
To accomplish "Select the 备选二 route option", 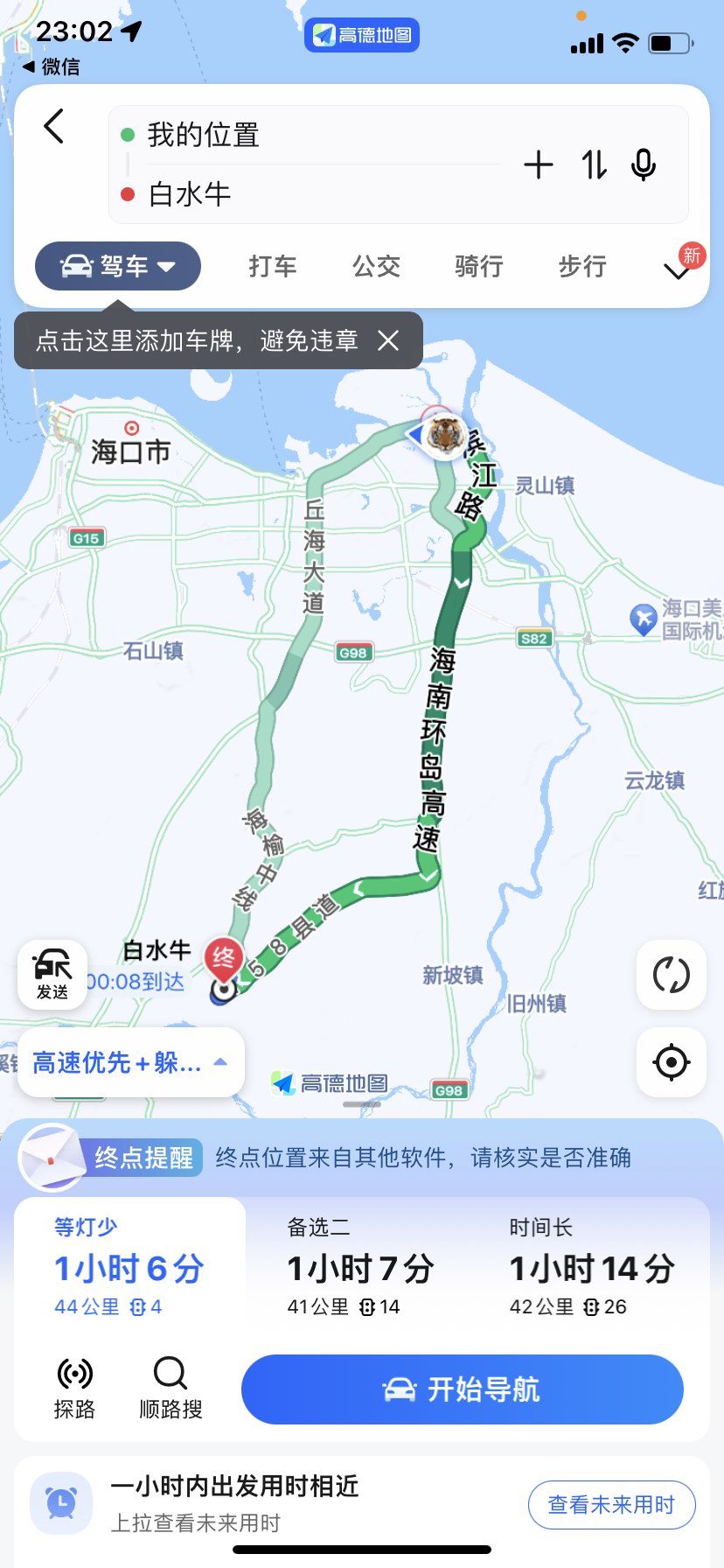I will coord(360,1267).
